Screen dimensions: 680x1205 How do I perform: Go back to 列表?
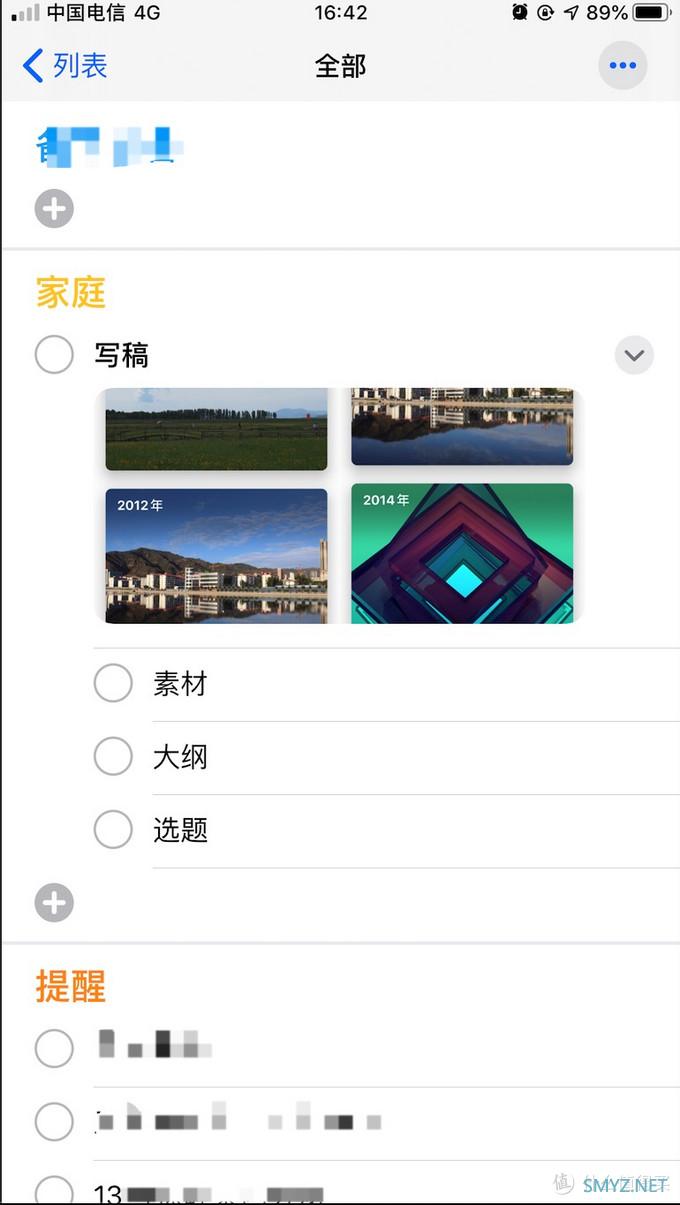point(65,67)
